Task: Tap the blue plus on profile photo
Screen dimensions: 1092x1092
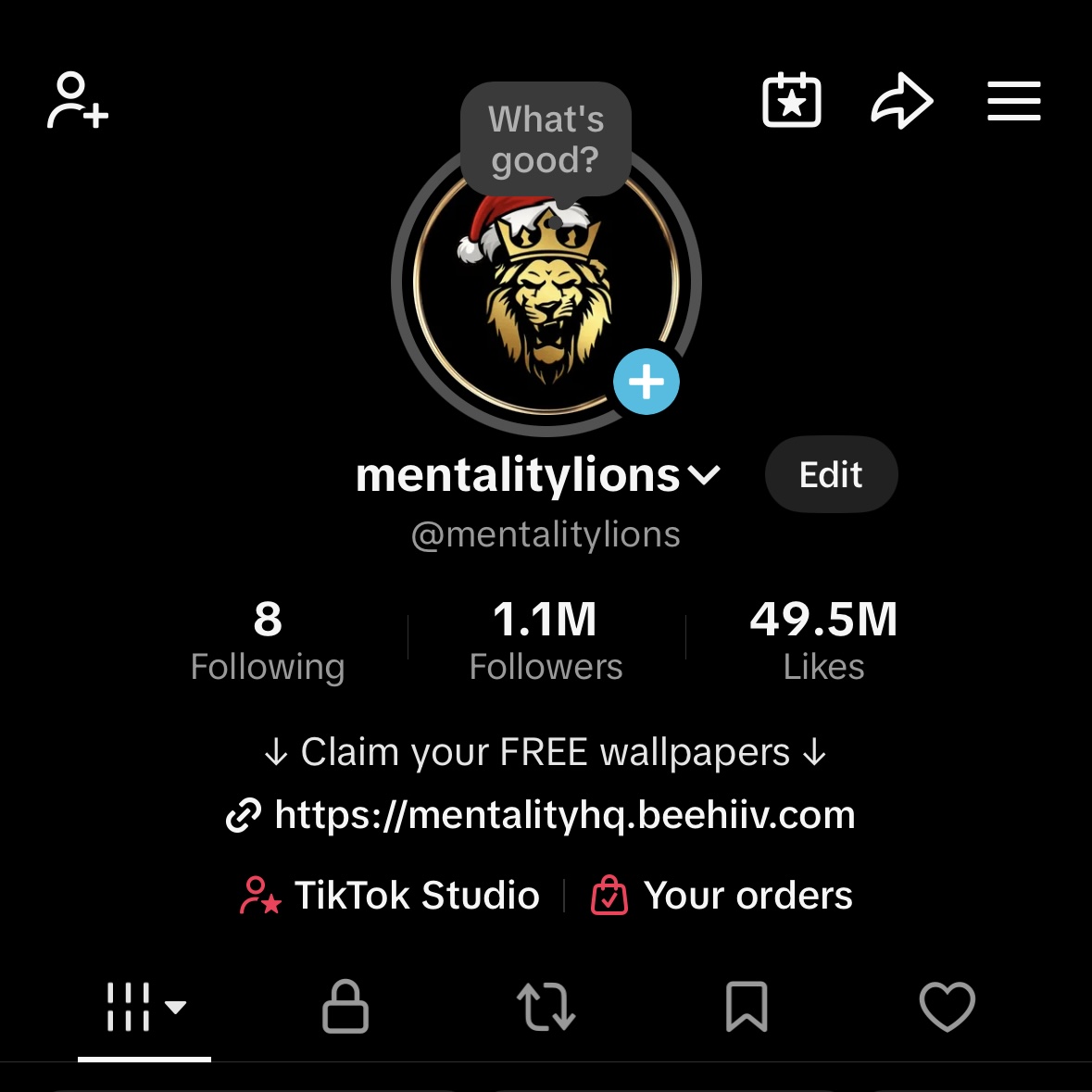Action: (646, 382)
